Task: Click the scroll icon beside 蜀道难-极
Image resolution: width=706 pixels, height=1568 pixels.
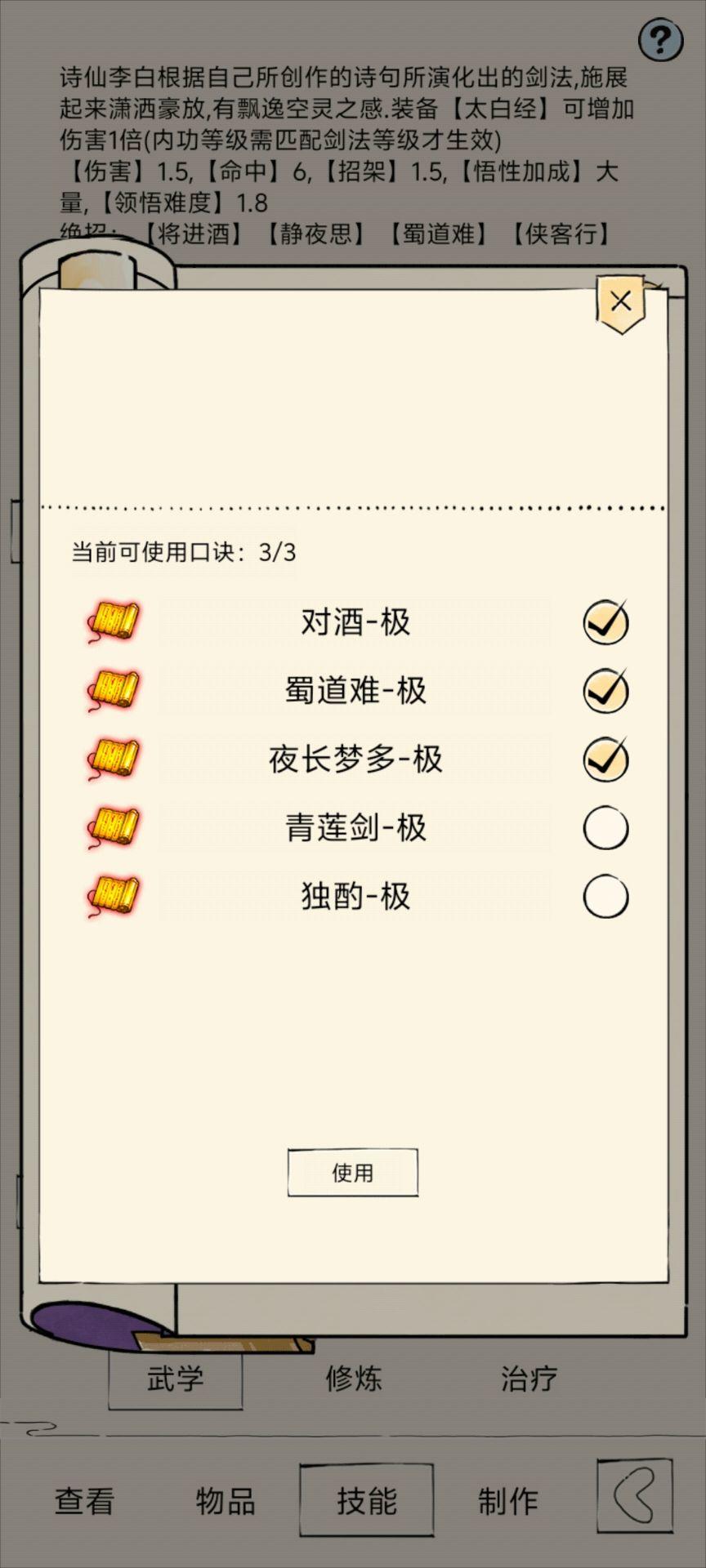Action: pyautogui.click(x=113, y=690)
